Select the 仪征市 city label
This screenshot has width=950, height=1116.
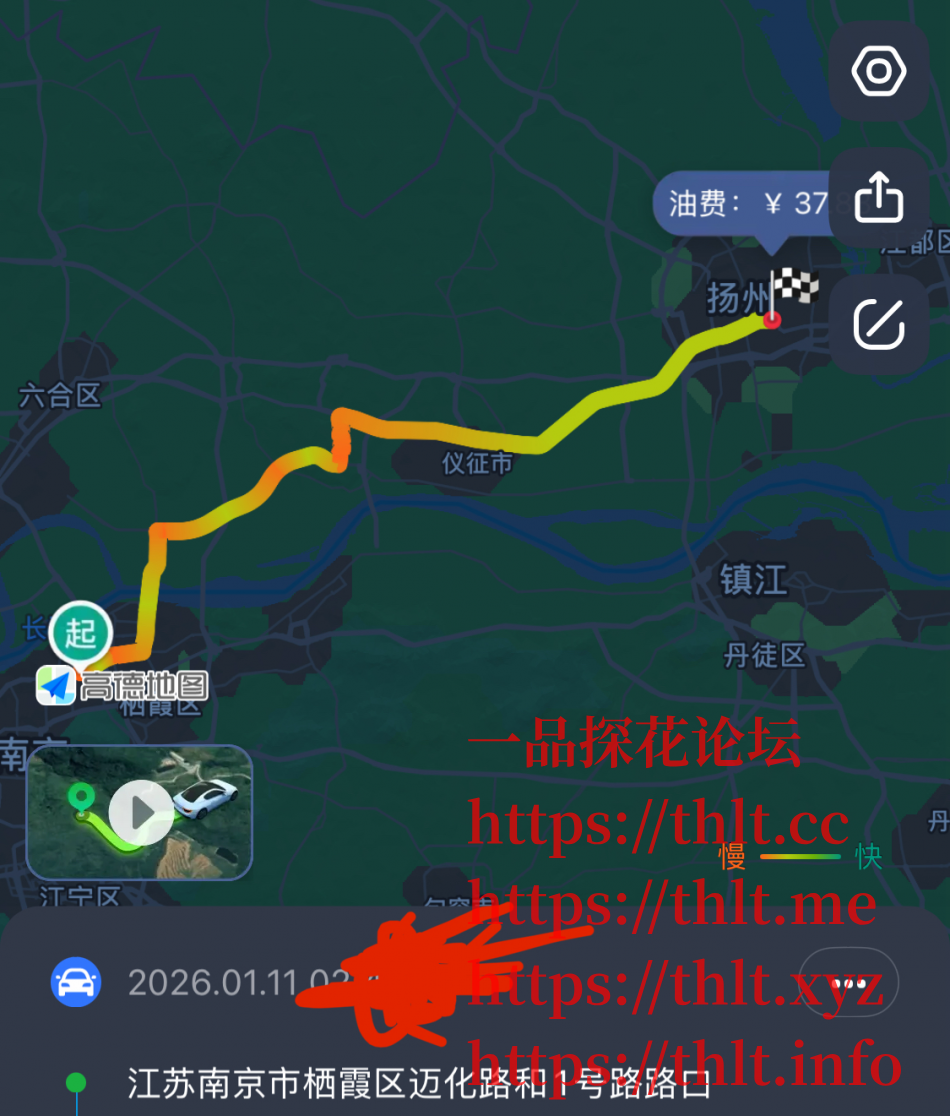pos(475,464)
